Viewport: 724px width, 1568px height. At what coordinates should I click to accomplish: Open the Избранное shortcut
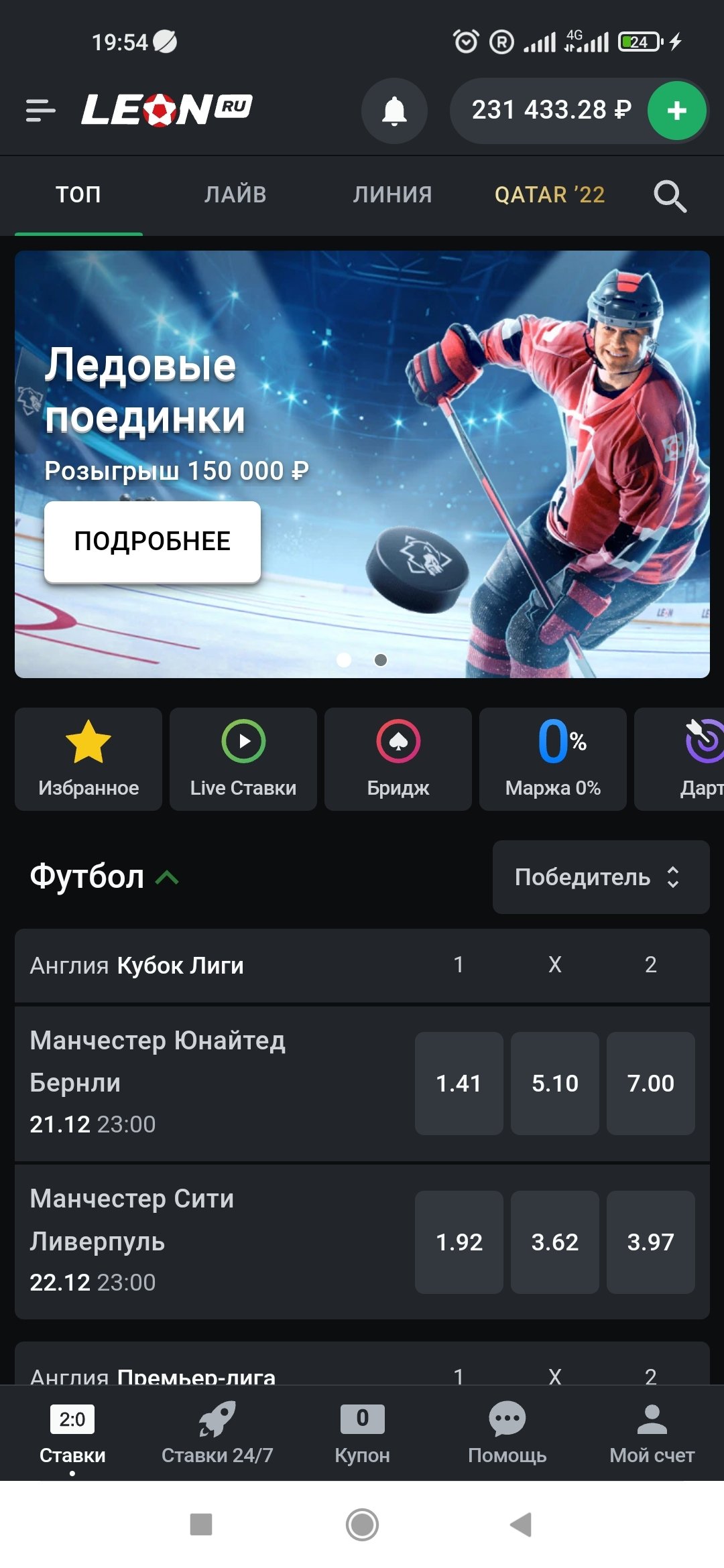[88, 759]
